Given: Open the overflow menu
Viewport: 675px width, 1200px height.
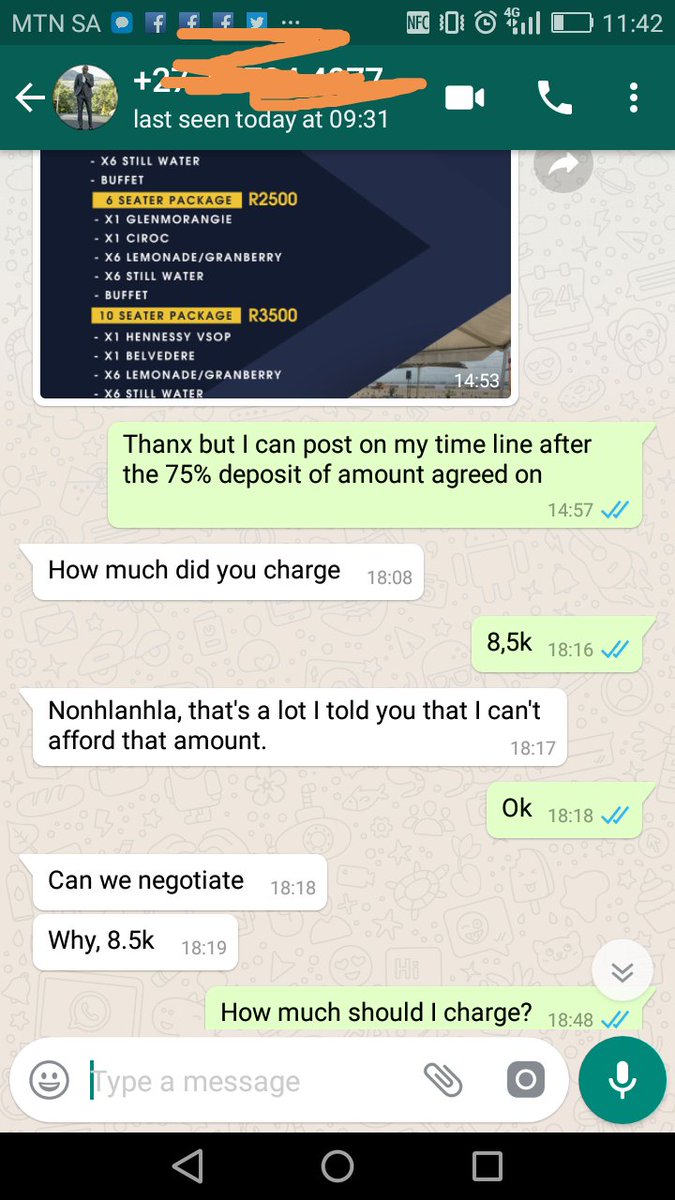Looking at the screenshot, I should tap(634, 97).
